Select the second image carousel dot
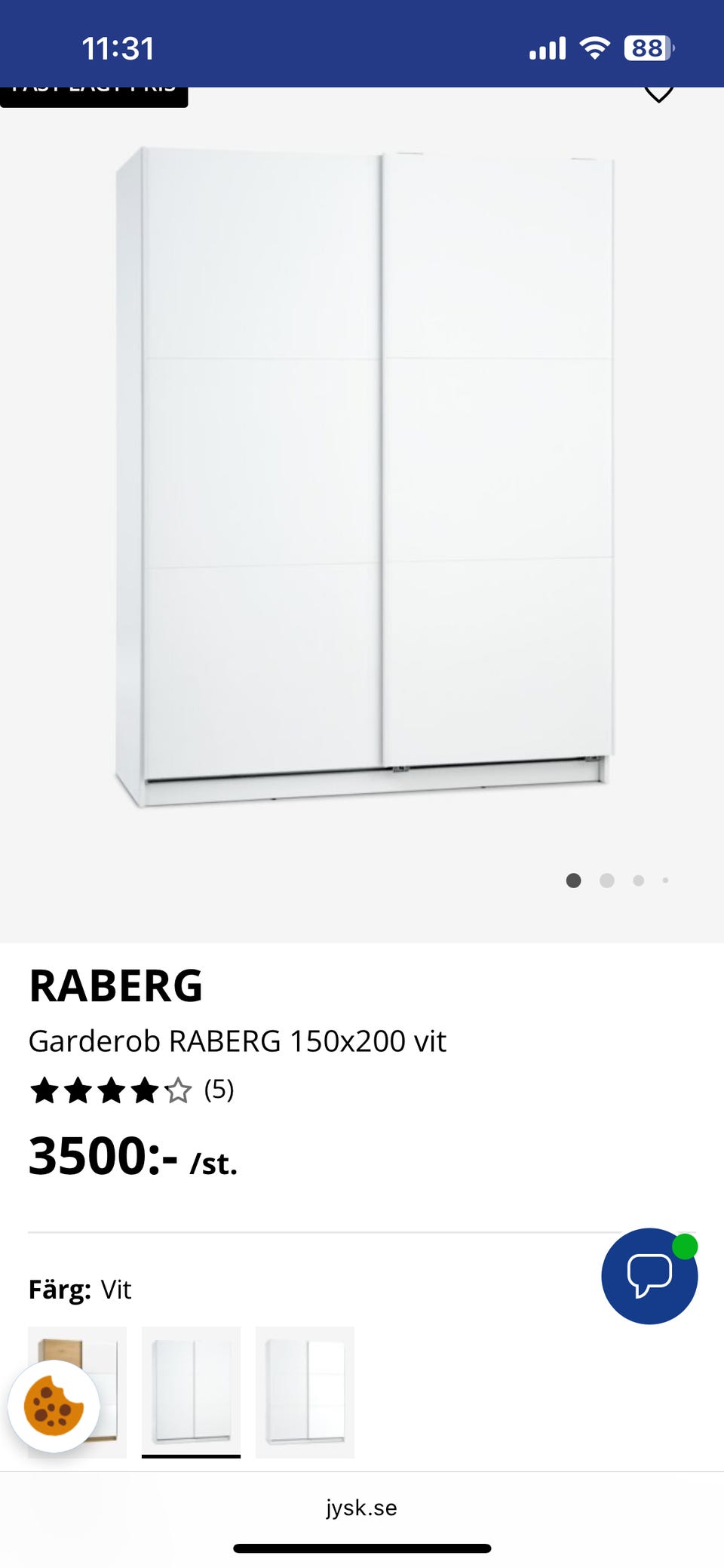 [x=606, y=881]
